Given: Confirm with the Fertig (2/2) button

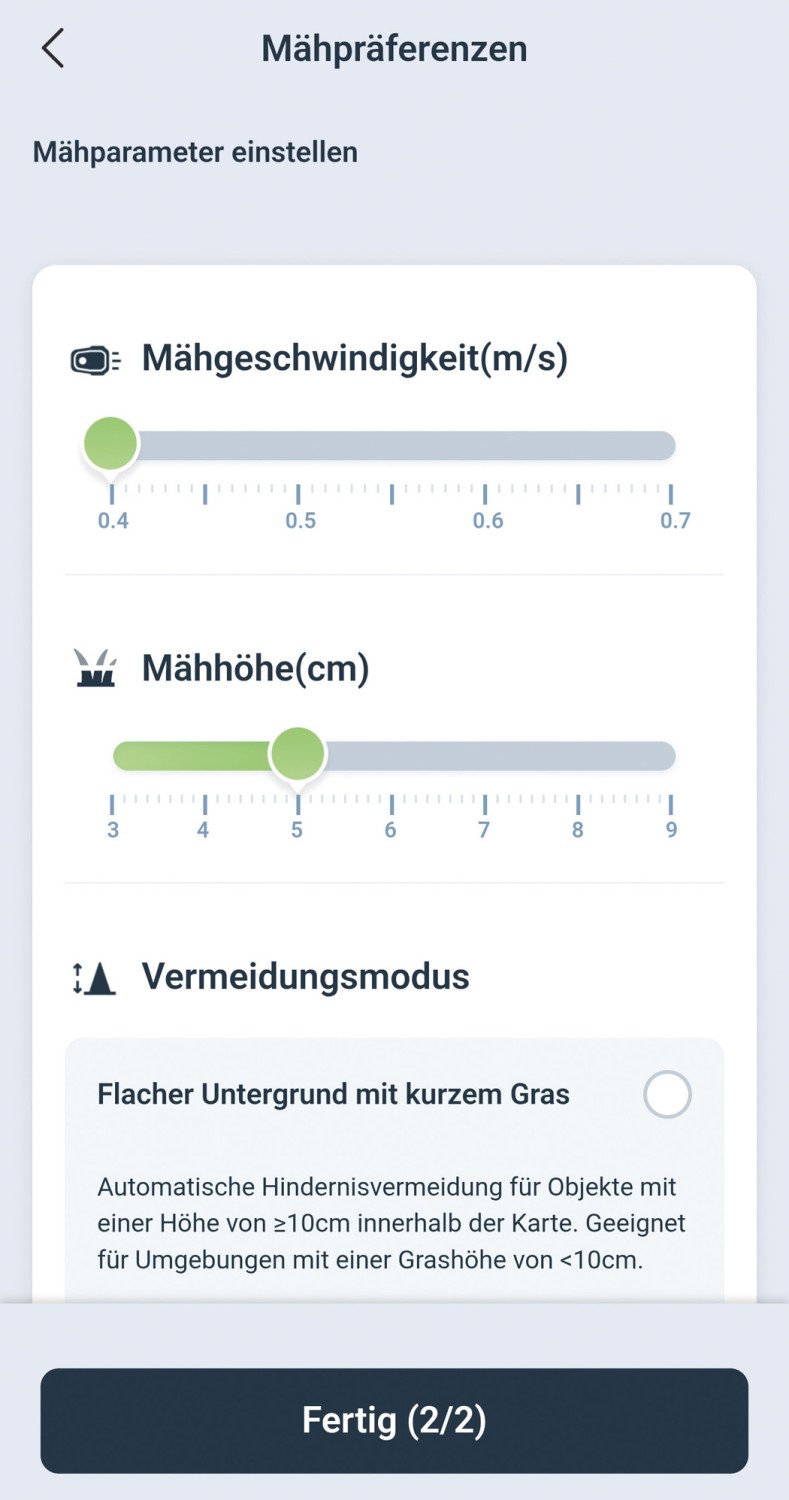Looking at the screenshot, I should (394, 1420).
